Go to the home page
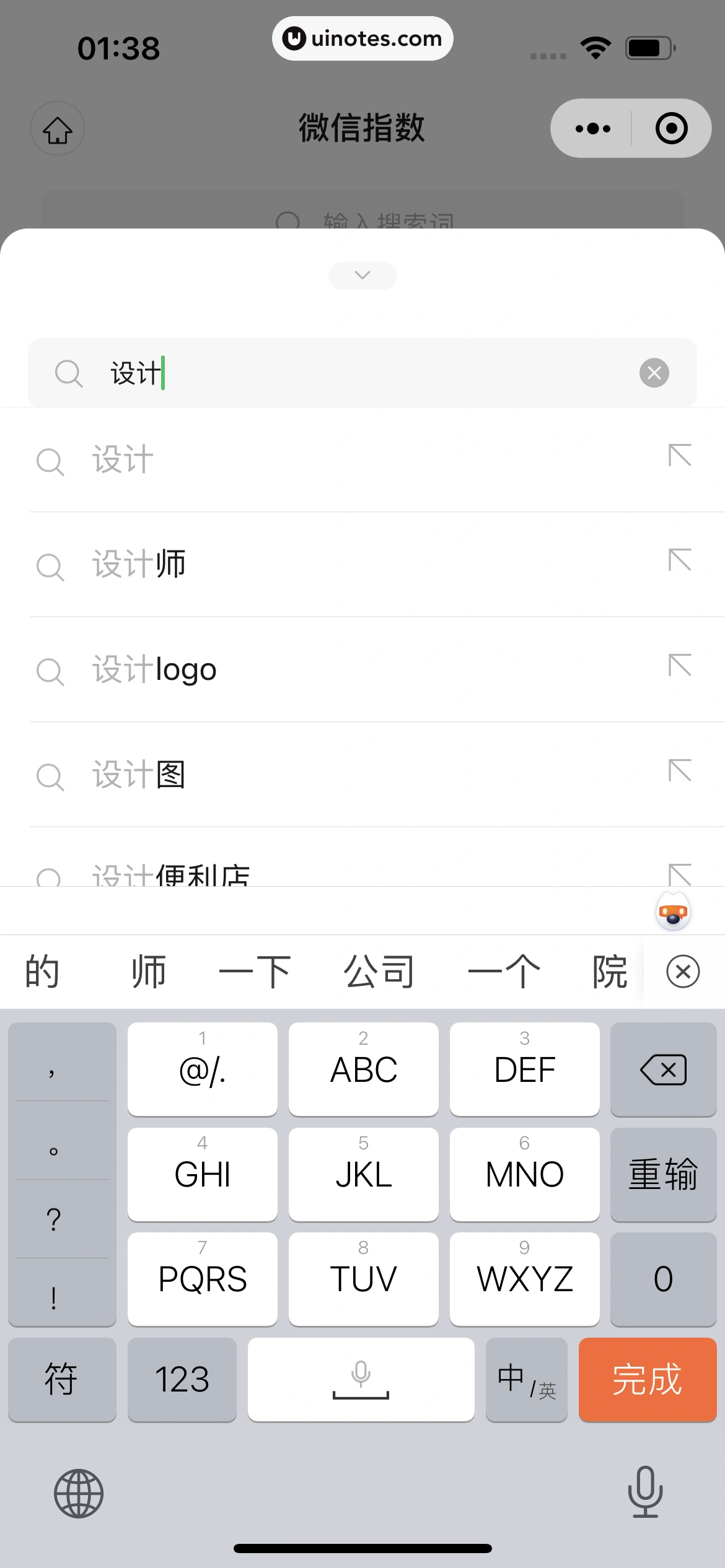This screenshot has height=1568, width=725. coord(58,129)
